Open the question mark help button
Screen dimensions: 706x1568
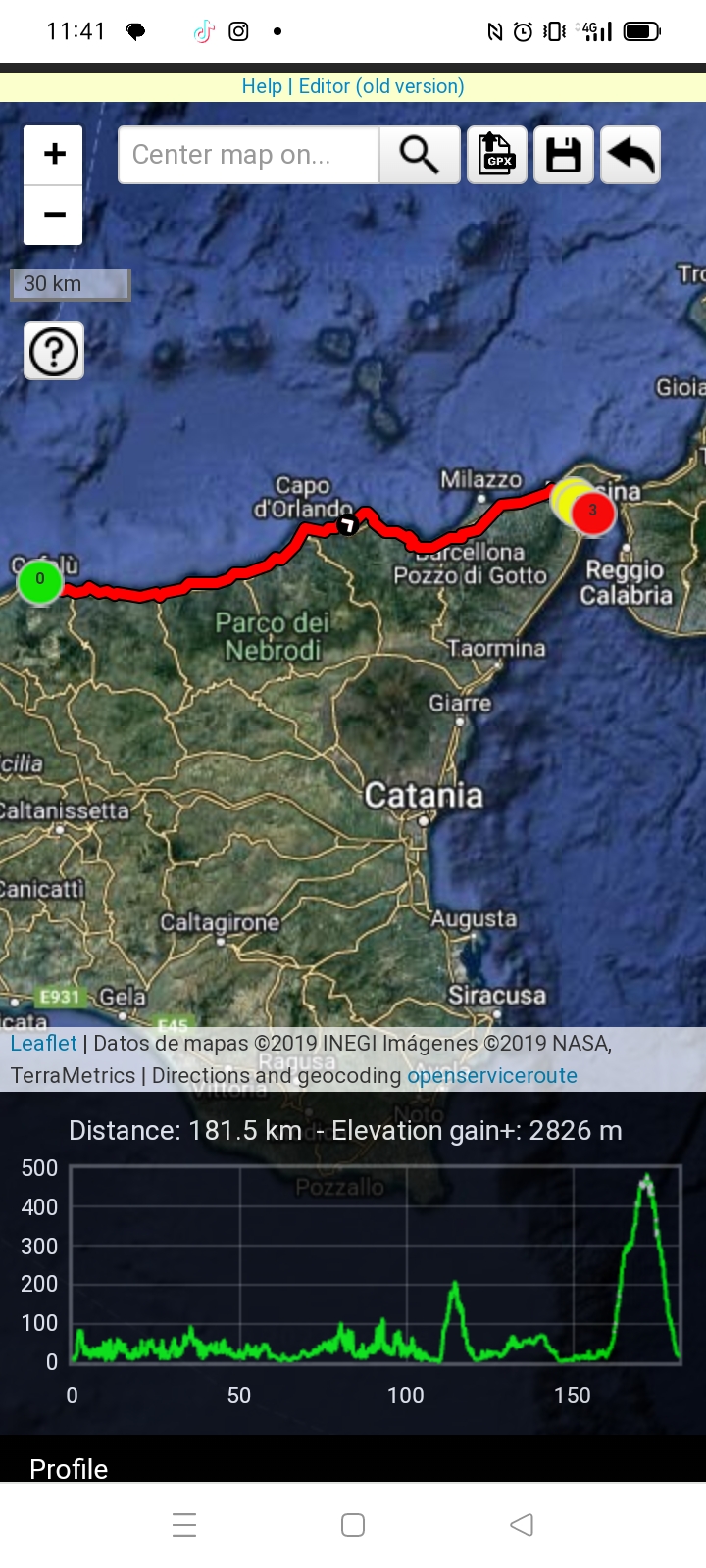click(54, 351)
